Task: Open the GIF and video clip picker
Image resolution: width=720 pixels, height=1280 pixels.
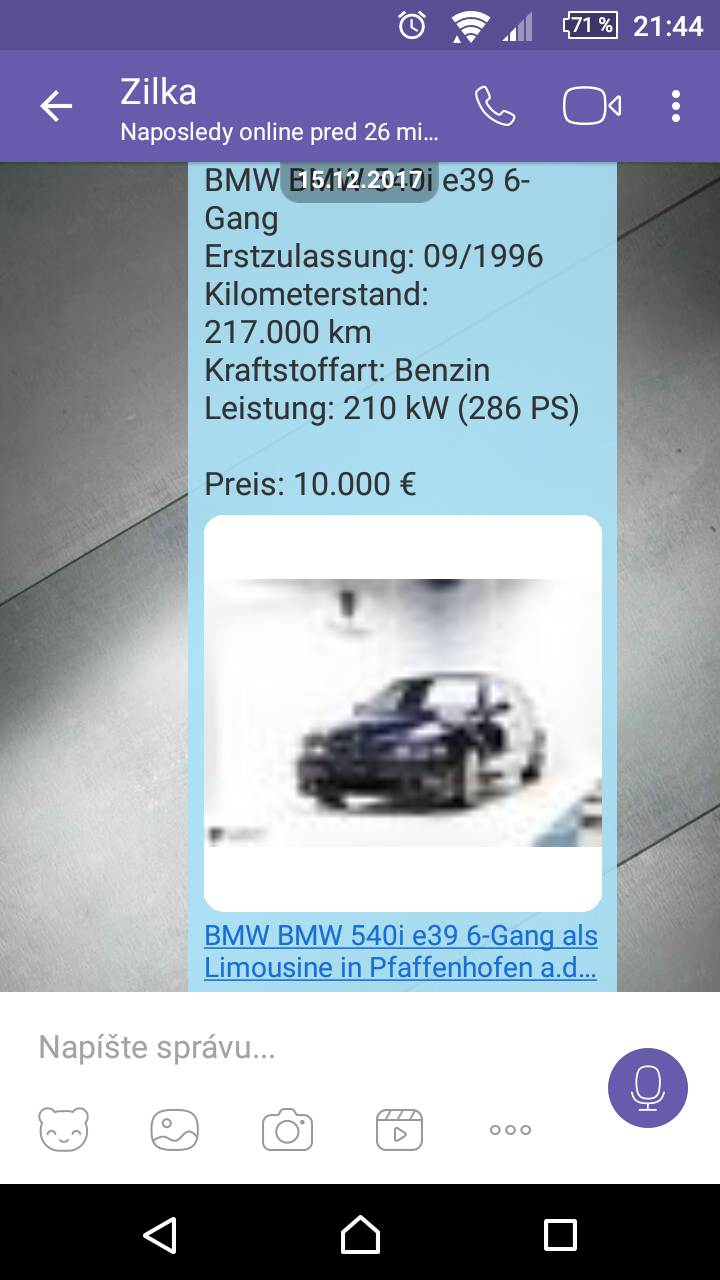Action: coord(399,1130)
